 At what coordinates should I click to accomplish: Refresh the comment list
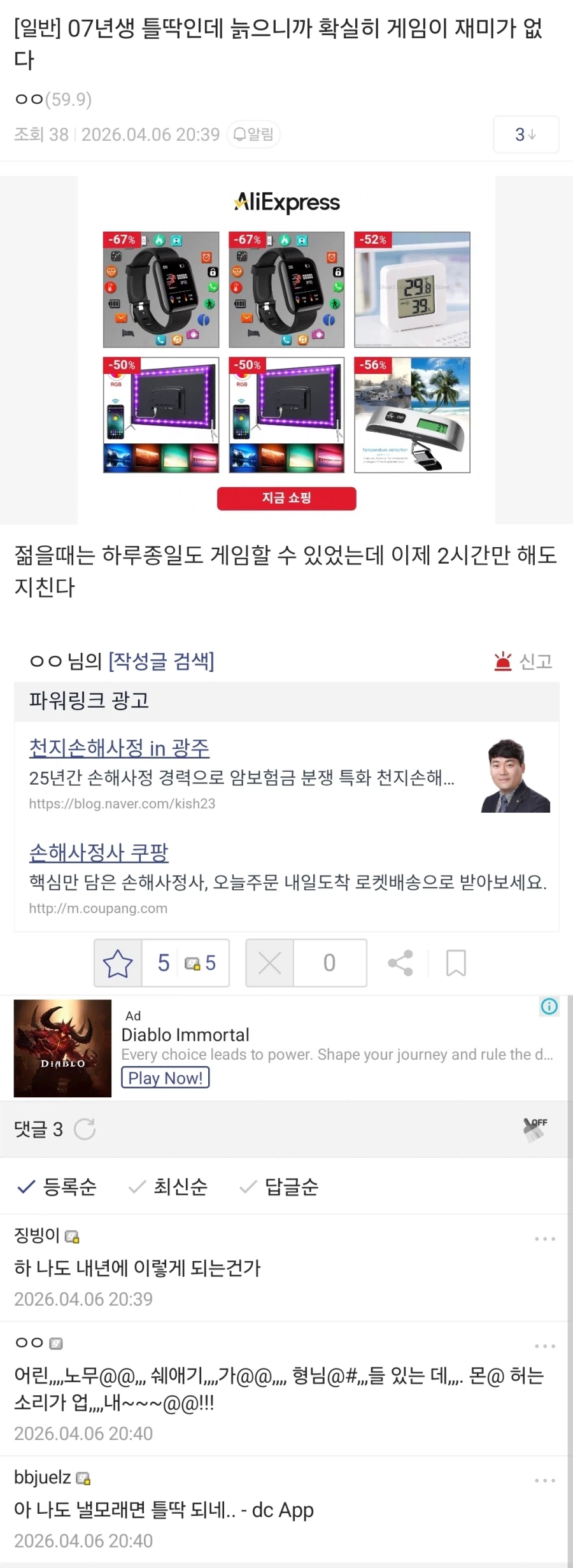click(x=83, y=1129)
